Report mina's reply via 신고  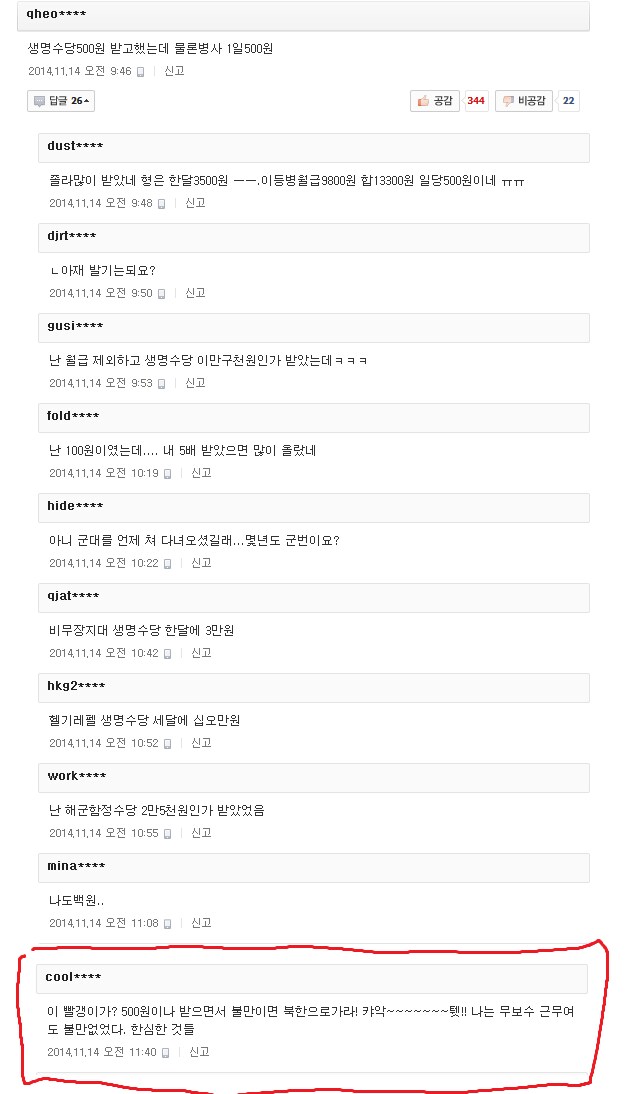click(201, 923)
